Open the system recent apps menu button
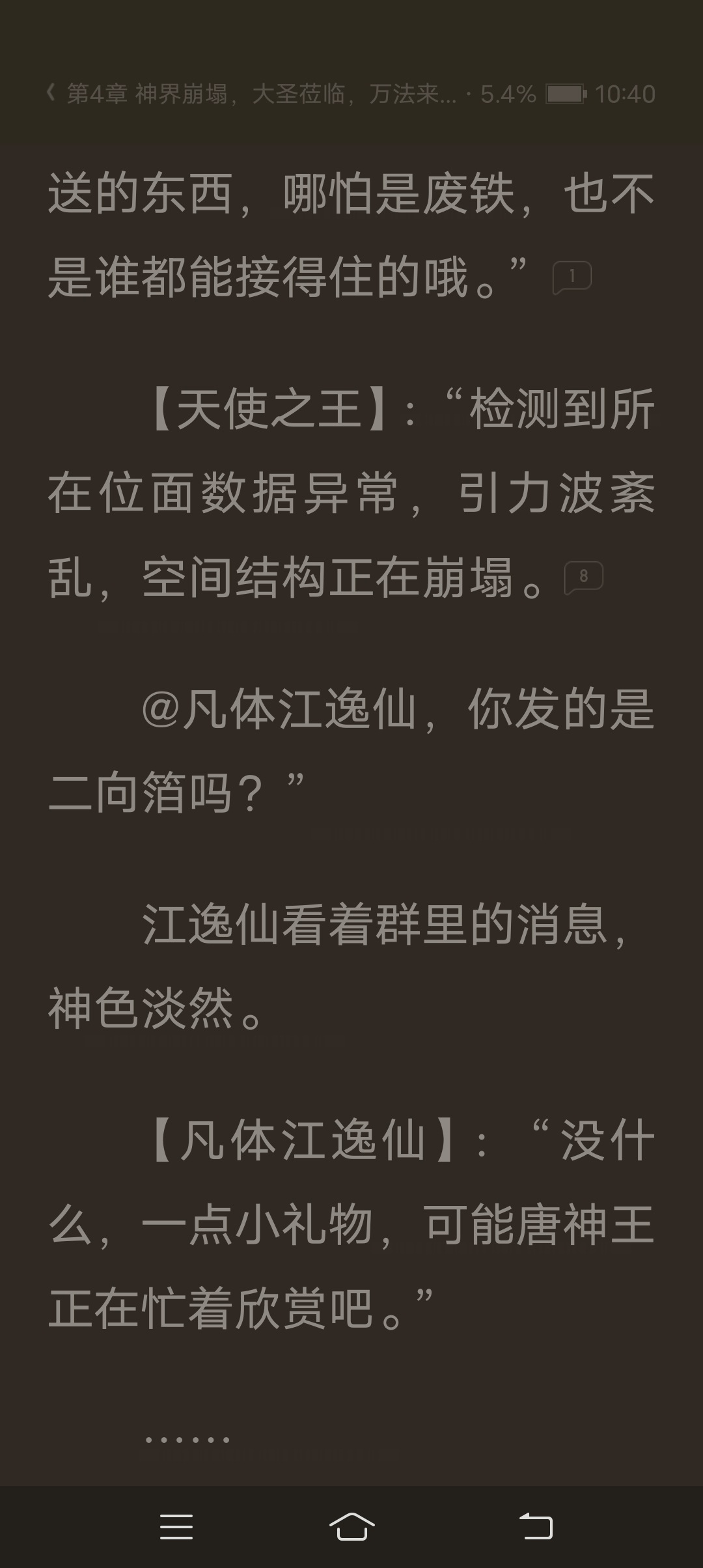 [x=176, y=1526]
